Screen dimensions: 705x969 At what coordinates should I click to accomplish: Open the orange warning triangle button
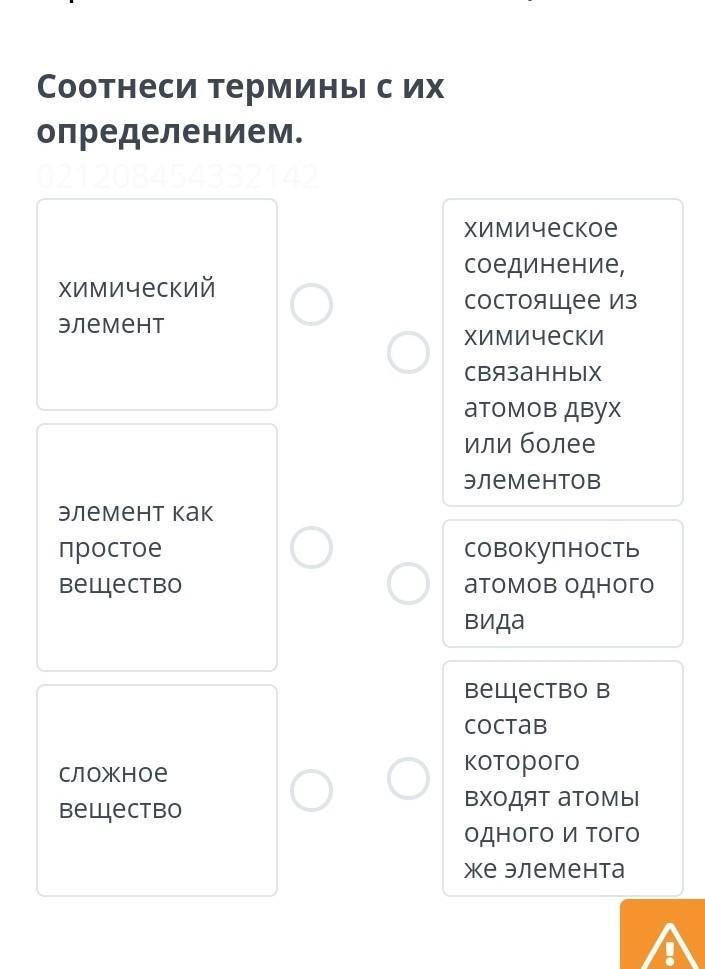(x=665, y=936)
